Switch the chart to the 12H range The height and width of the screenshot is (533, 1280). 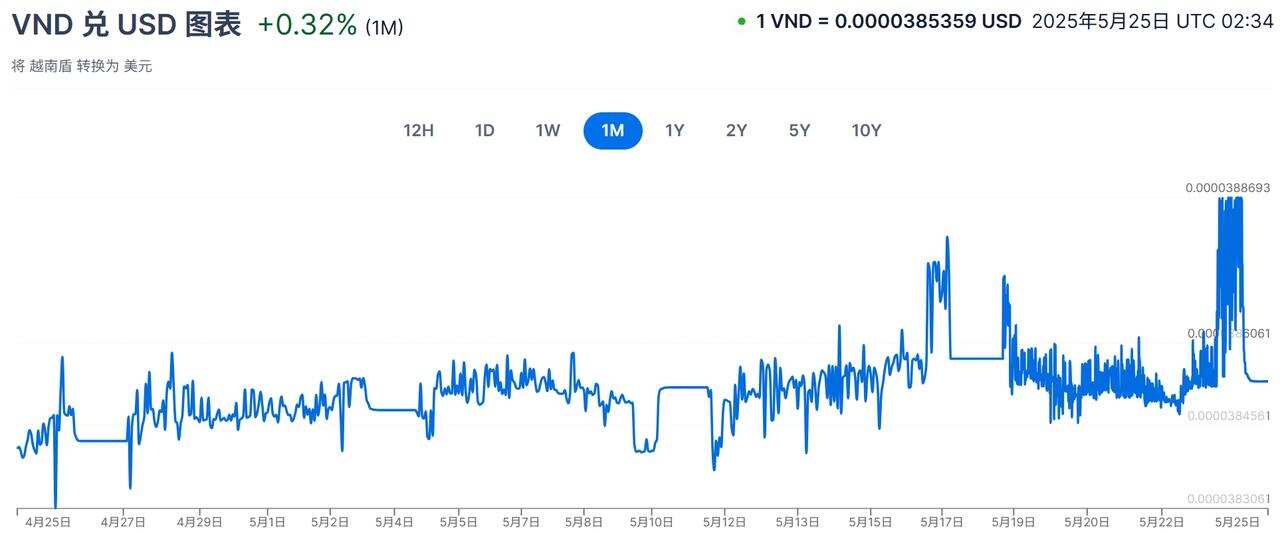(x=418, y=130)
